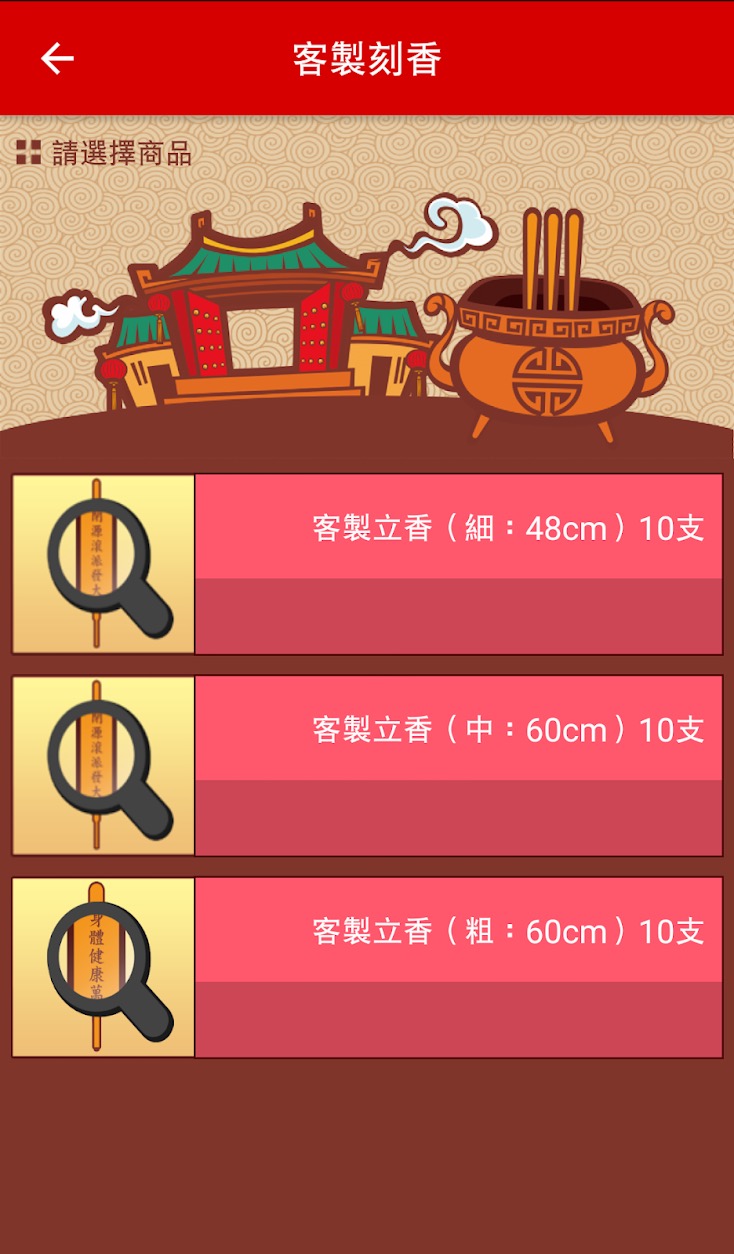Select 客製立香（中：60cm）10支 product
Image resolution: width=734 pixels, height=1254 pixels.
(508, 730)
